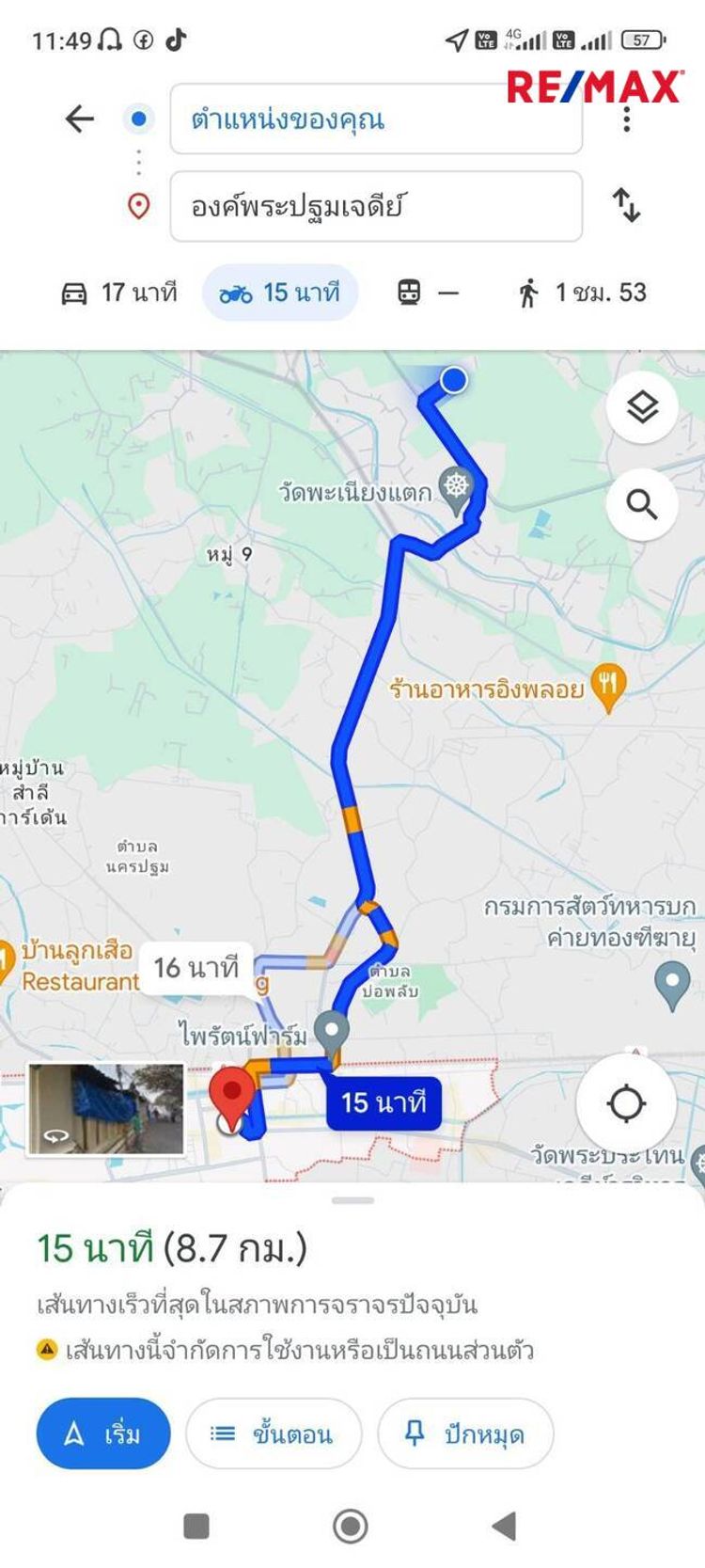This screenshot has height=1568, width=705.
Task: Edit the starting point field ตำแหน่งของคุณ
Action: tap(375, 119)
